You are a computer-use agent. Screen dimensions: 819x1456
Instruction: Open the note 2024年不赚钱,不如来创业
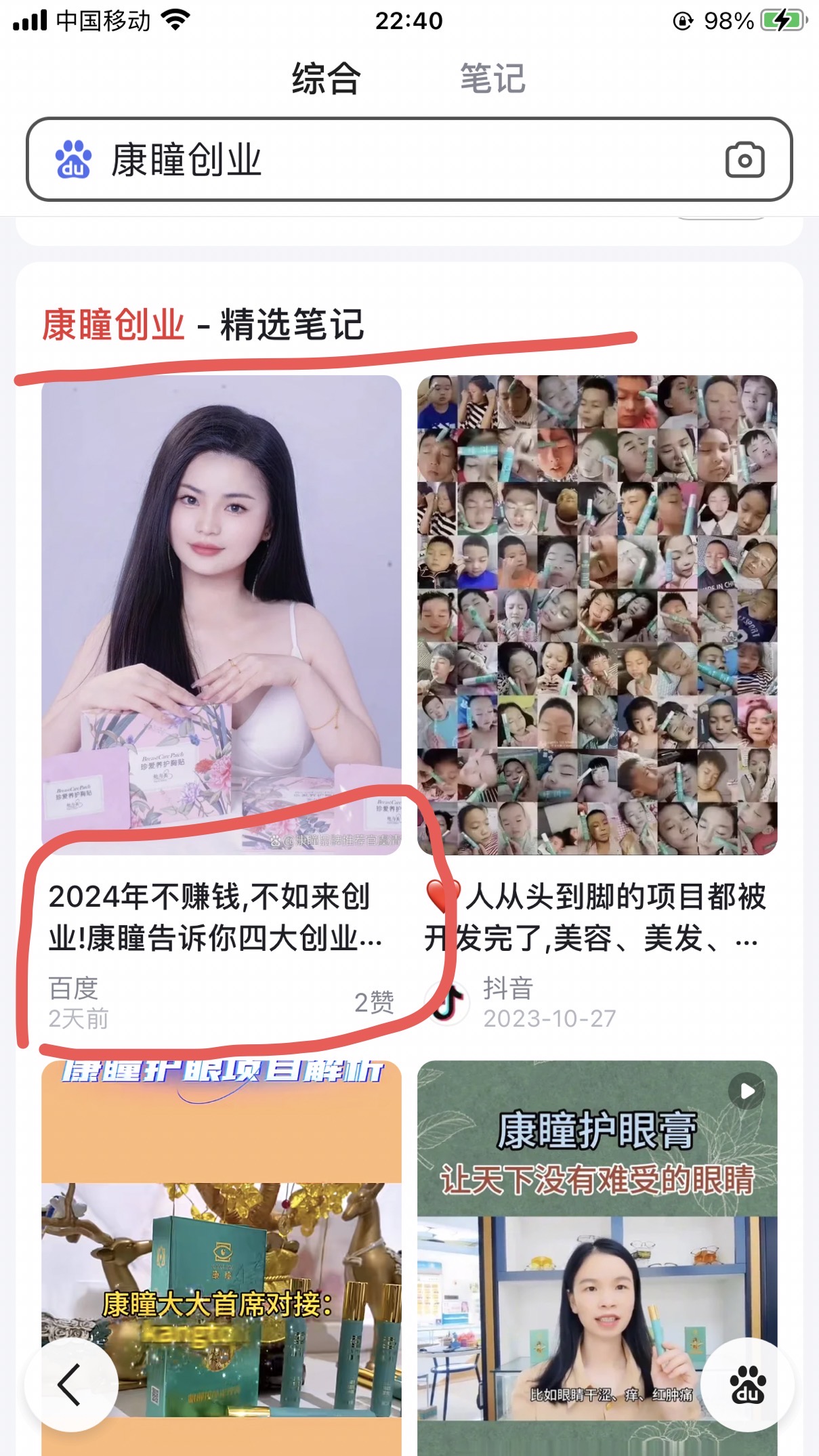click(215, 917)
